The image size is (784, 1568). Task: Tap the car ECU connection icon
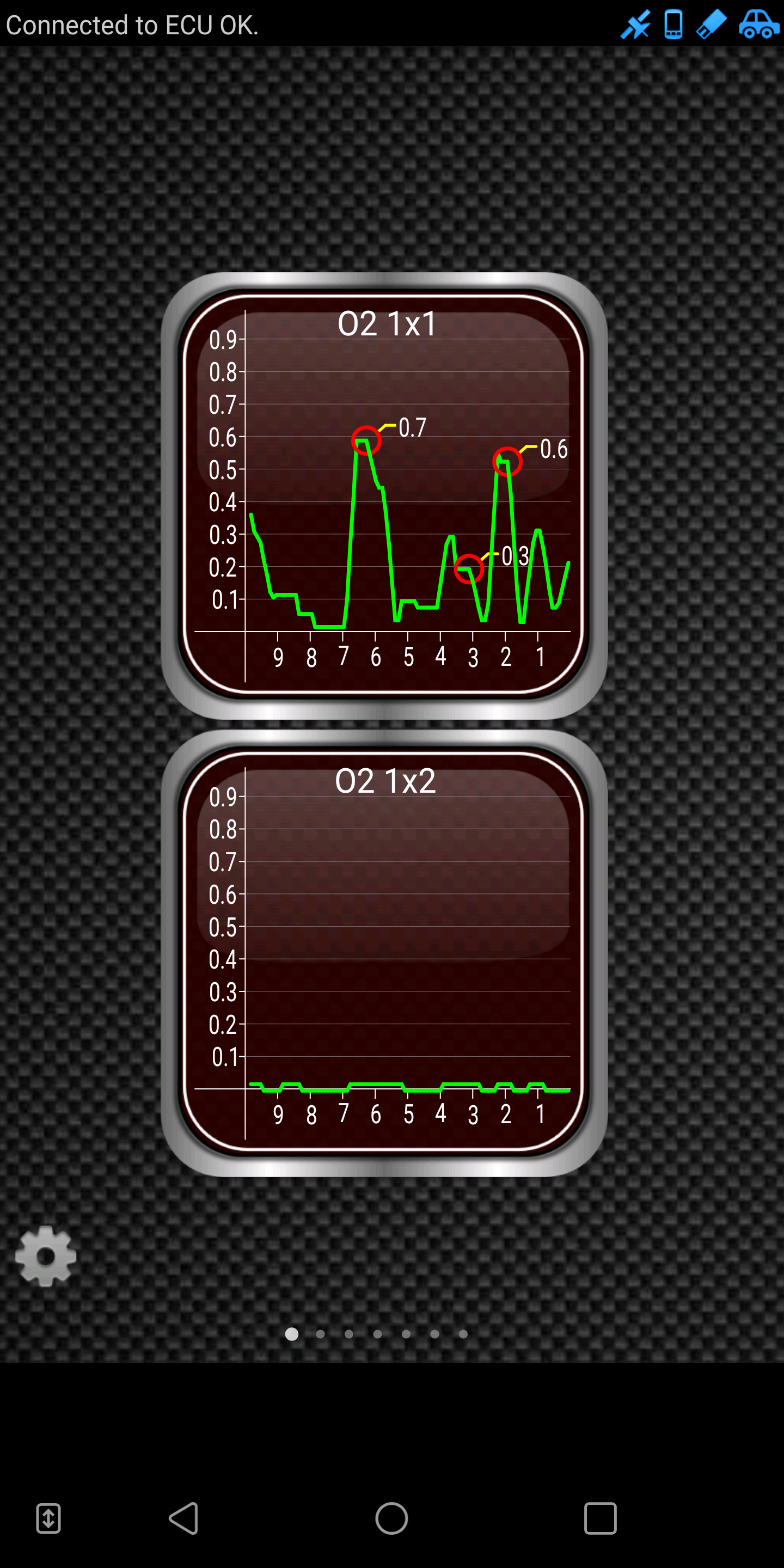tap(759, 24)
